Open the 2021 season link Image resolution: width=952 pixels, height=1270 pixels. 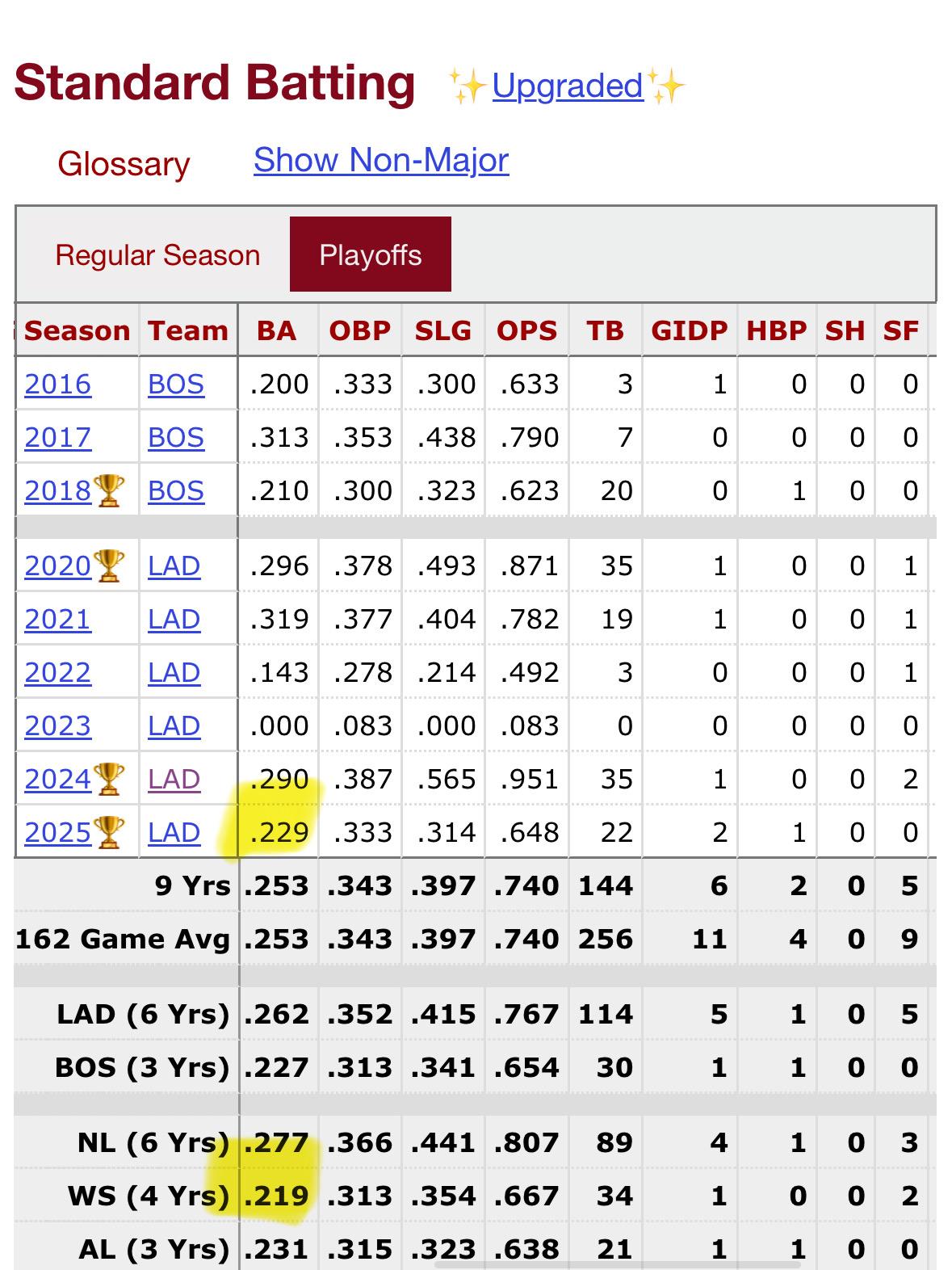click(57, 619)
